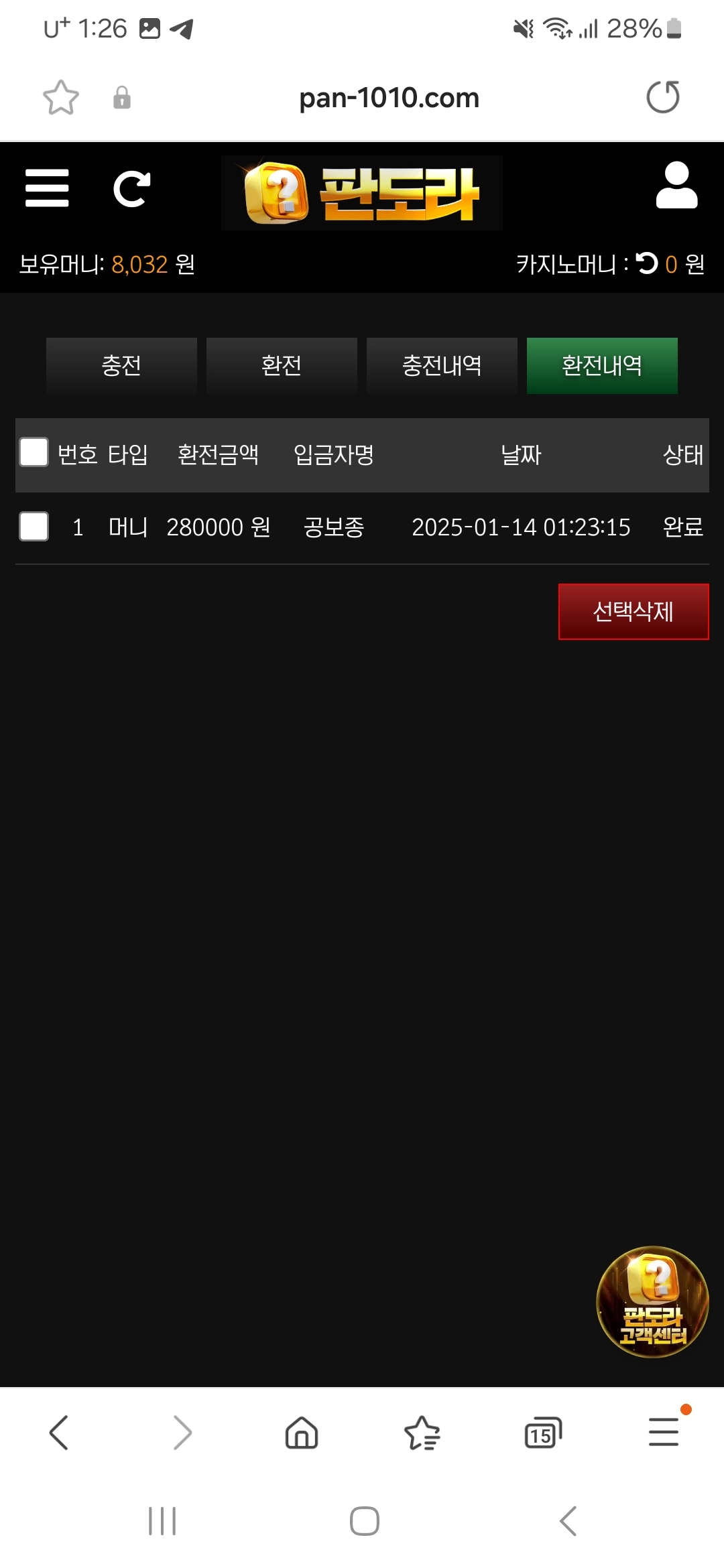Bookmark this page with the star icon
724x1568 pixels.
(x=61, y=98)
